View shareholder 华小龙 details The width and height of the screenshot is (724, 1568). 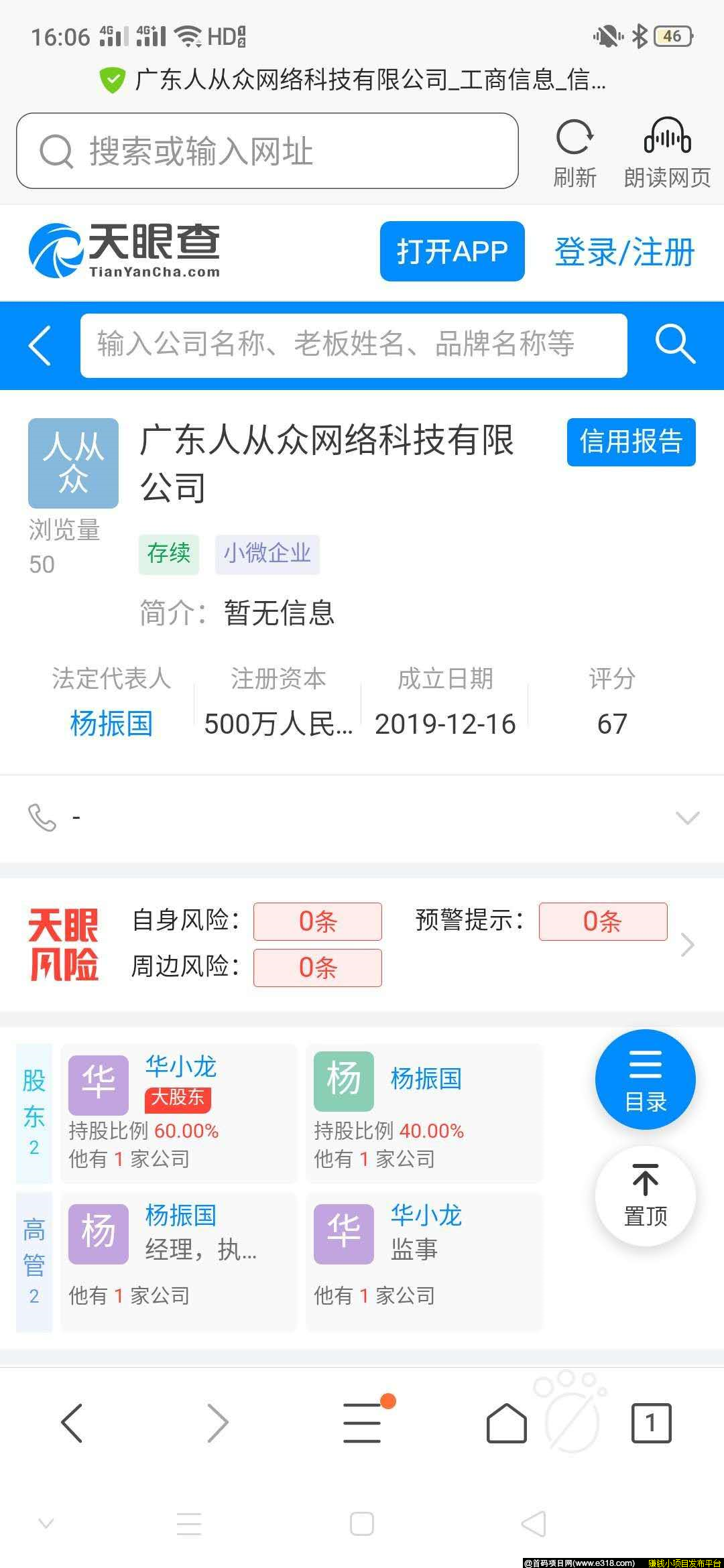[179, 1067]
